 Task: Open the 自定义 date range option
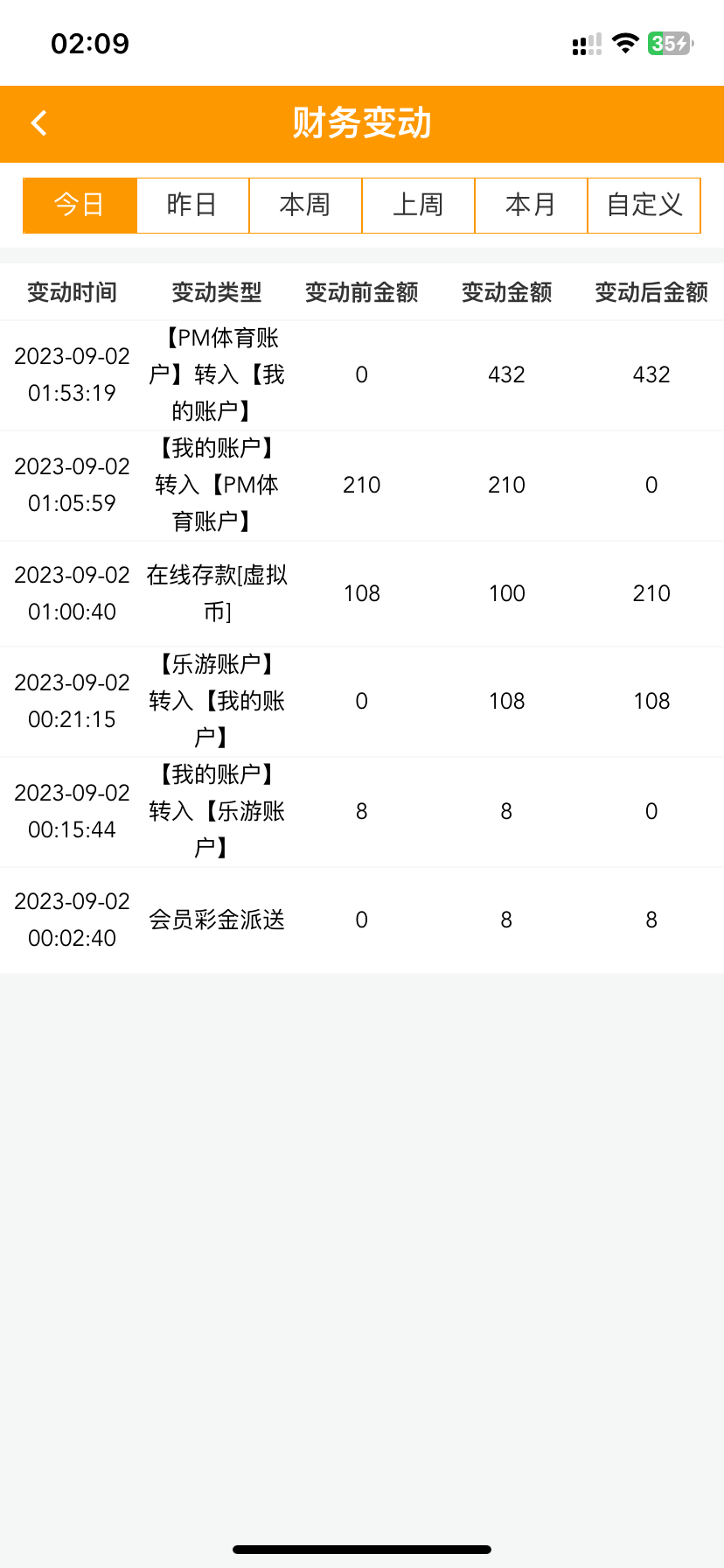[644, 205]
